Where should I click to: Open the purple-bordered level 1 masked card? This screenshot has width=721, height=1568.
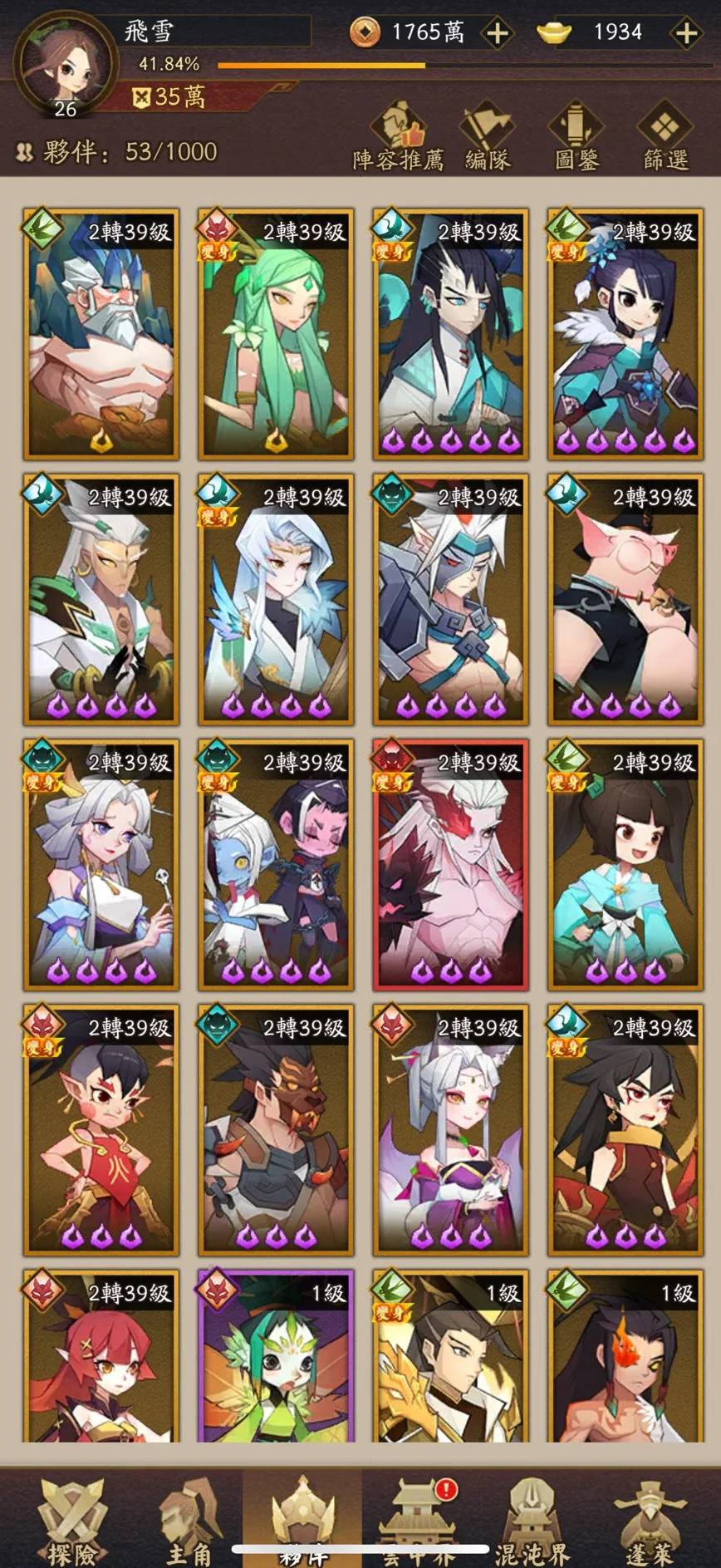[276, 1356]
